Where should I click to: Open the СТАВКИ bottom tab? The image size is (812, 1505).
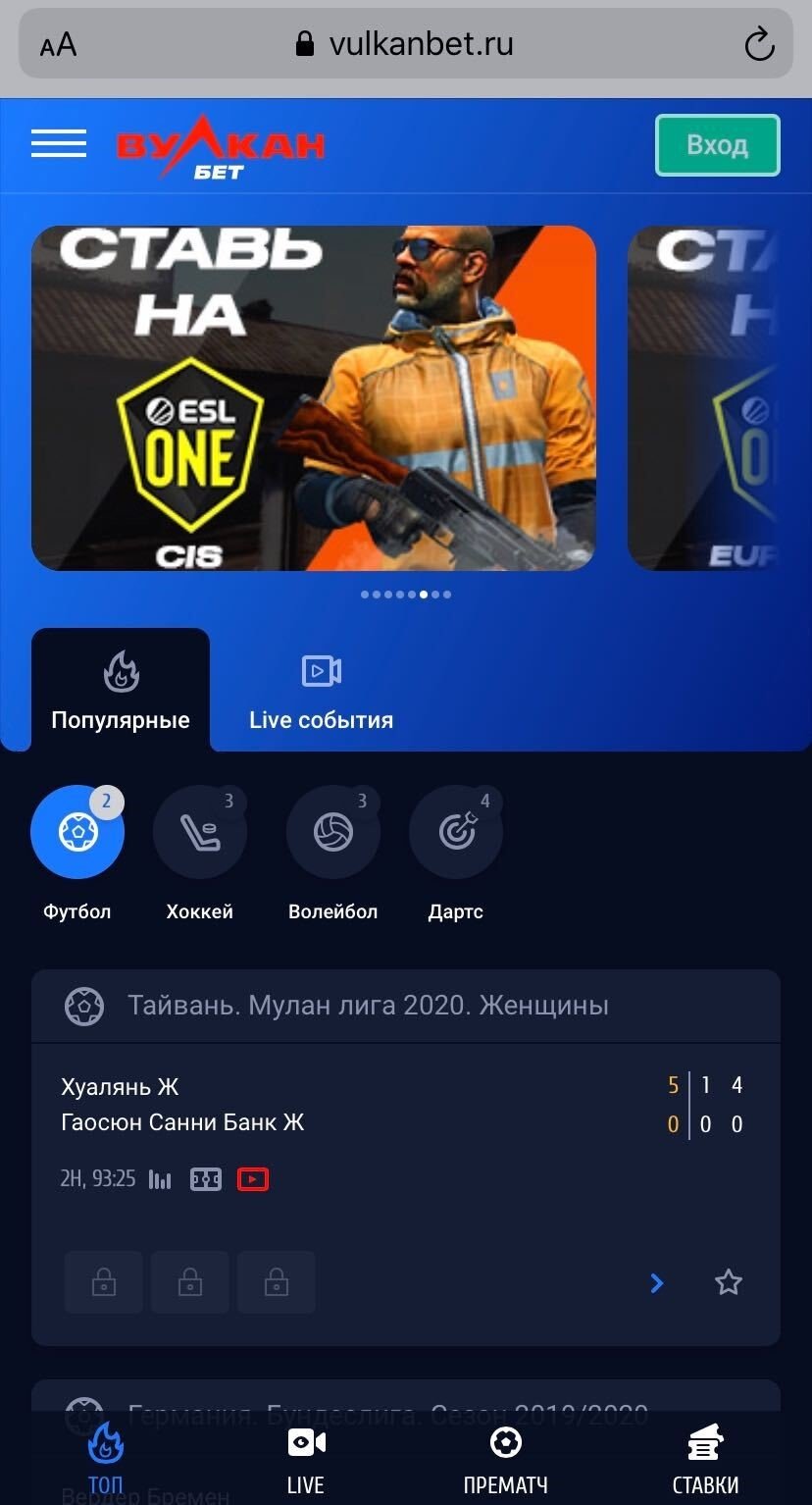pos(705,1460)
